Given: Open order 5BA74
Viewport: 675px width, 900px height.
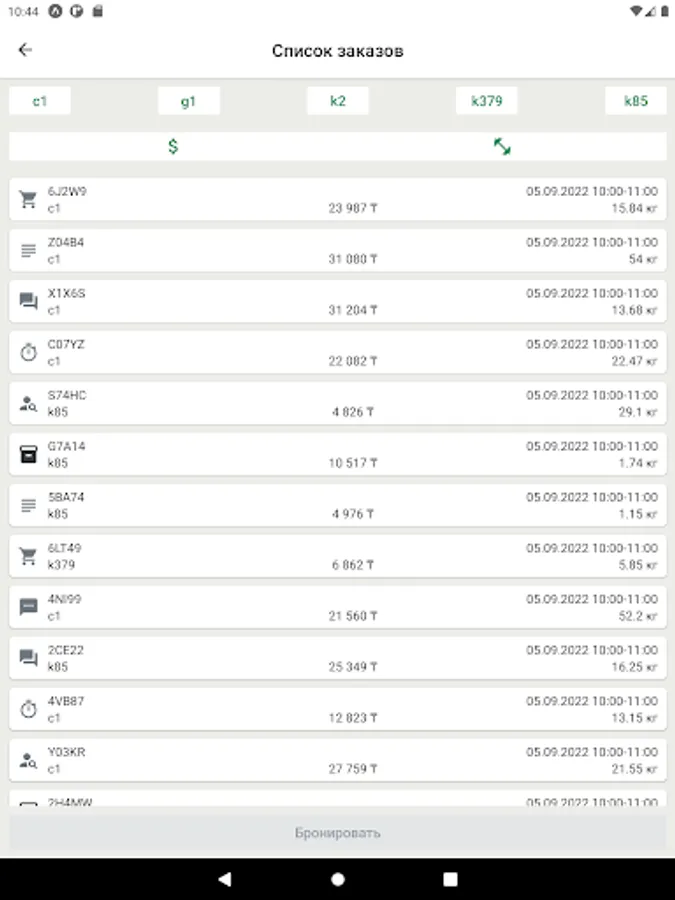Looking at the screenshot, I should coord(337,505).
